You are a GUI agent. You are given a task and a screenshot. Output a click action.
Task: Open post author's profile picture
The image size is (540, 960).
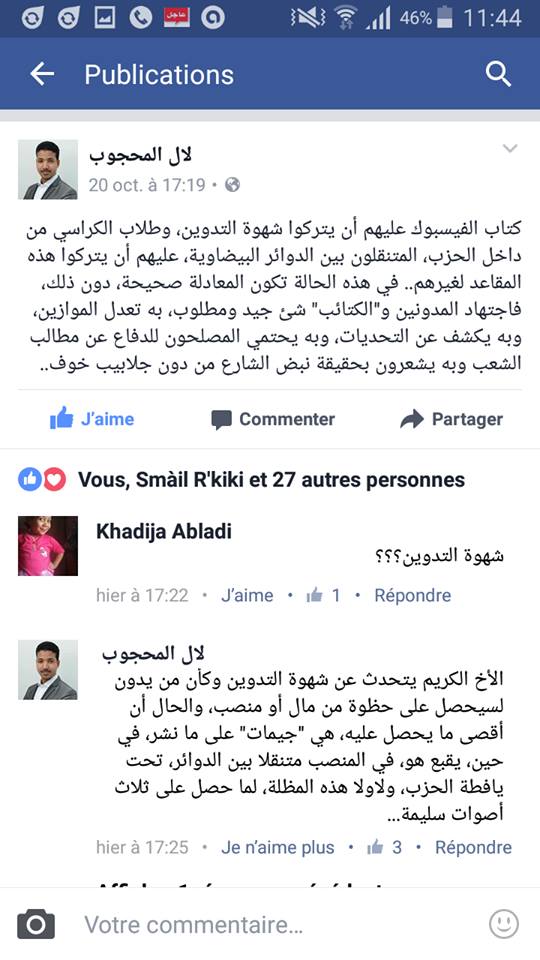tap(48, 170)
